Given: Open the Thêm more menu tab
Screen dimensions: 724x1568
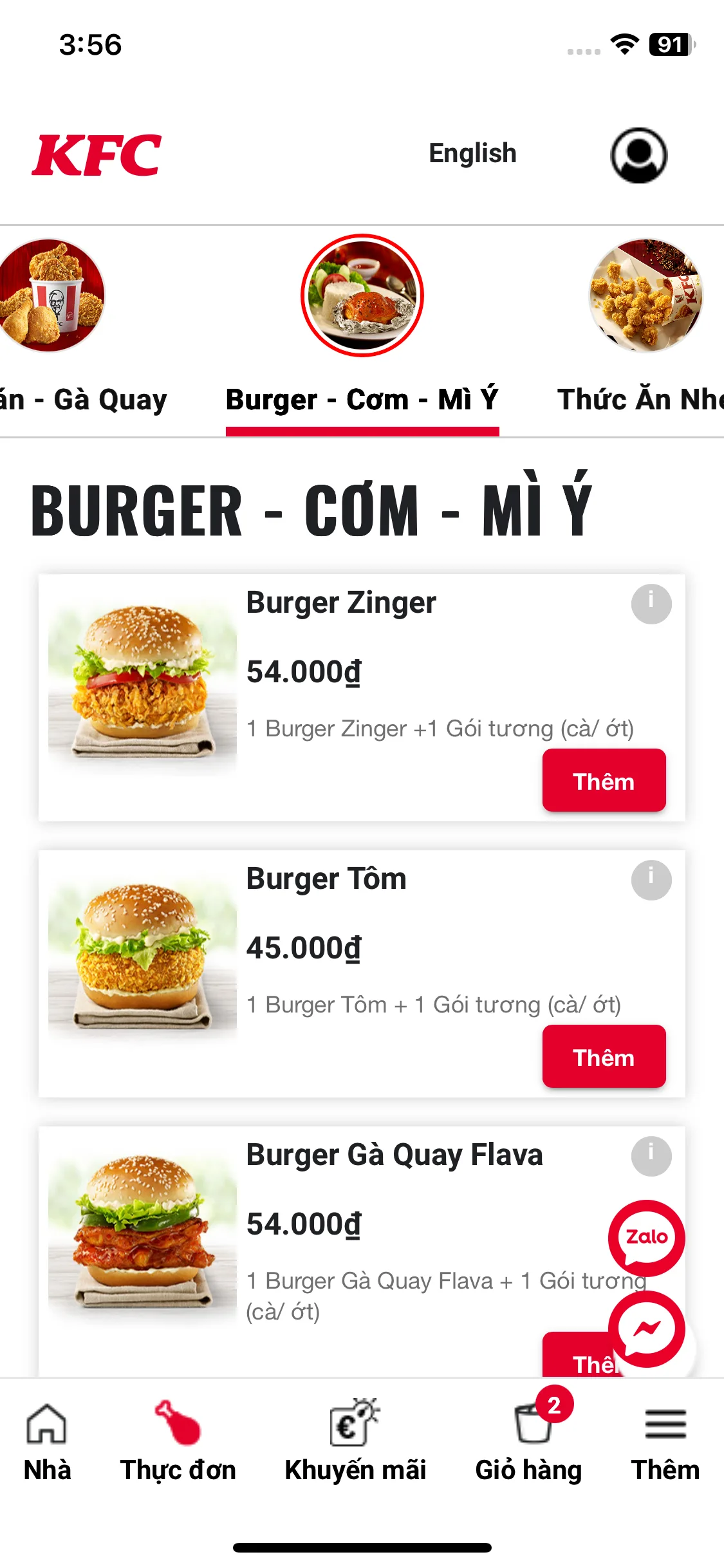Looking at the screenshot, I should [x=665, y=1442].
